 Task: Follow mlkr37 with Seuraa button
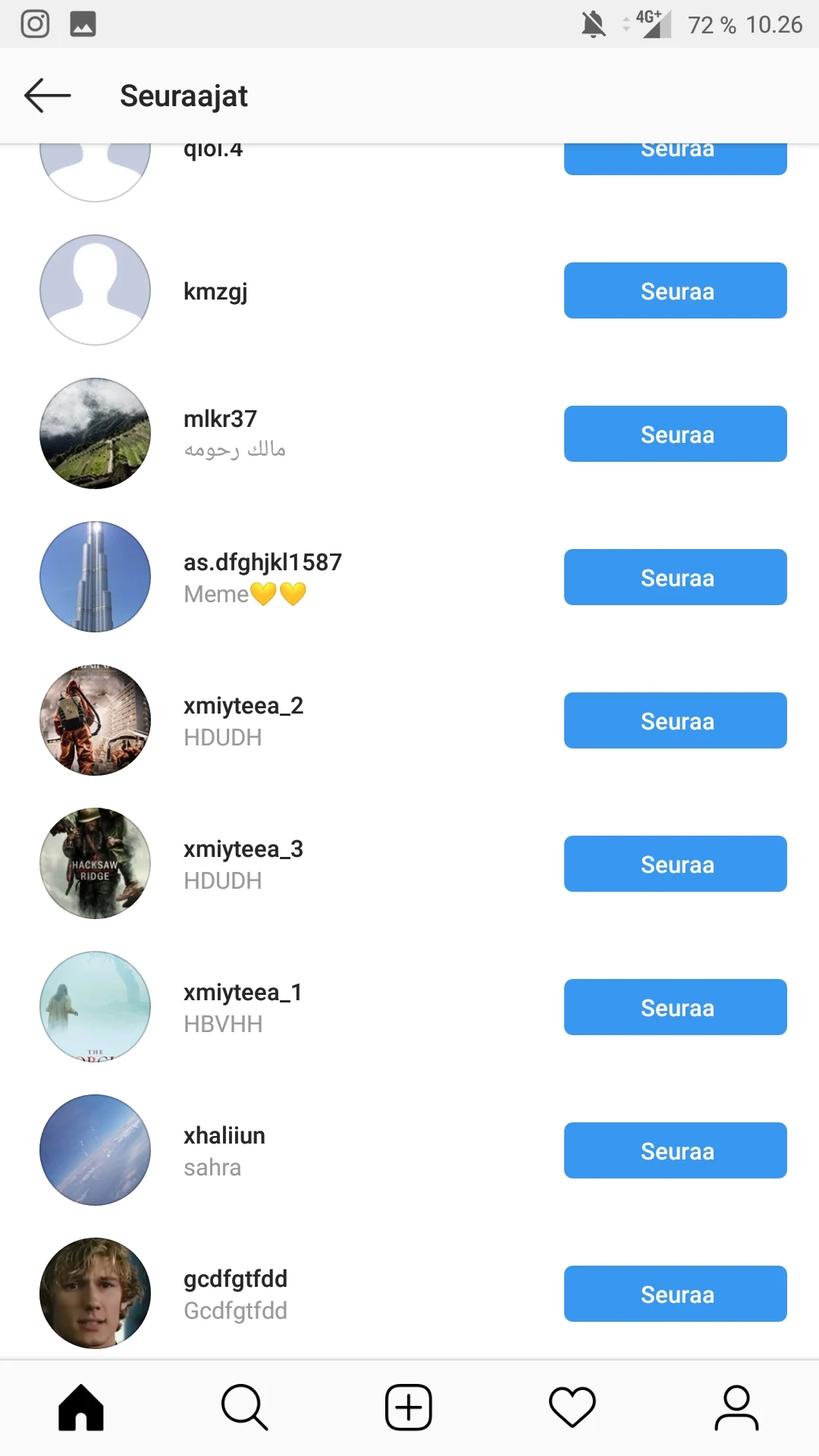(x=675, y=434)
